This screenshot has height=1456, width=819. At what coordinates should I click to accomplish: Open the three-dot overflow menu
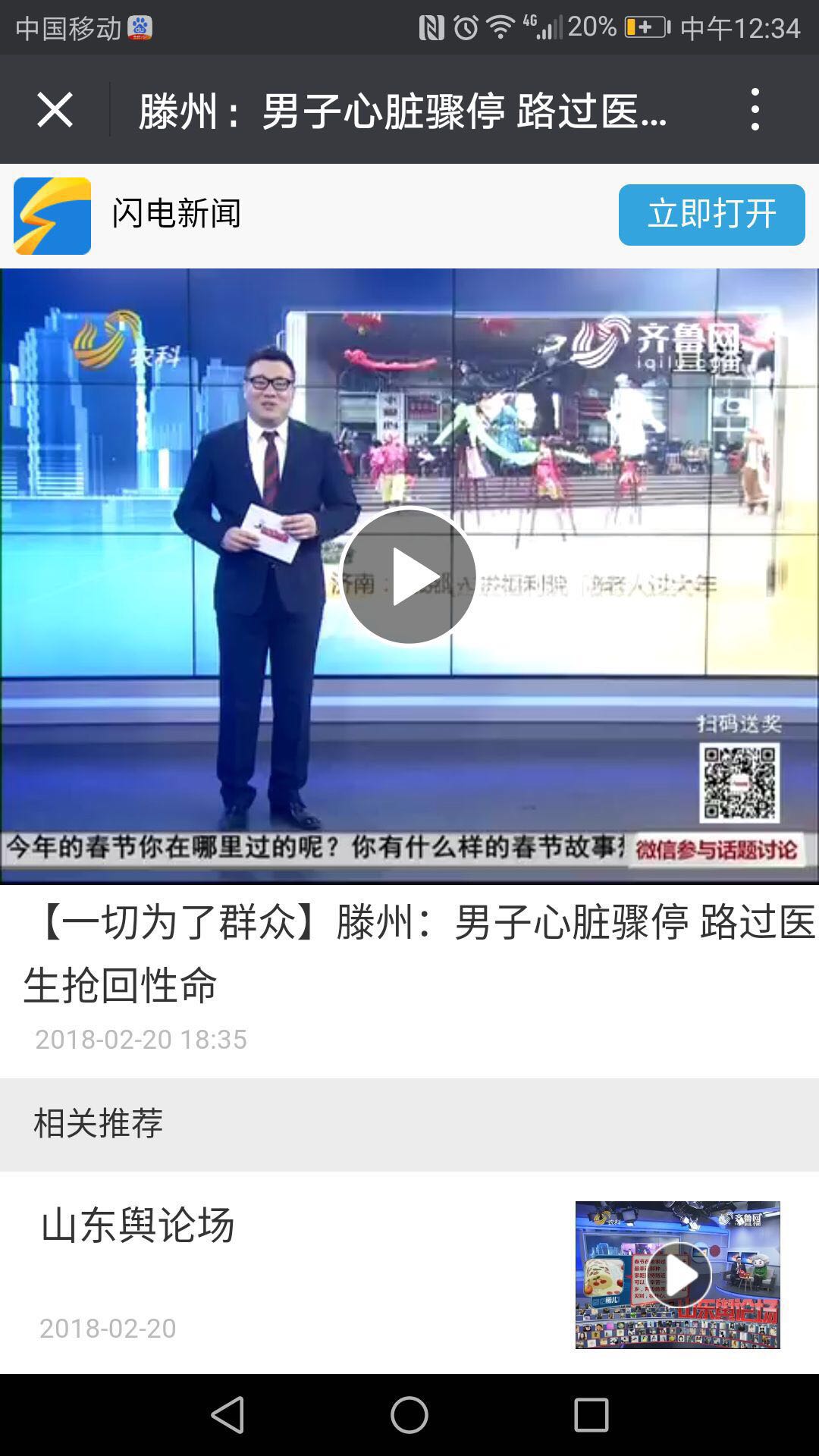click(x=754, y=110)
